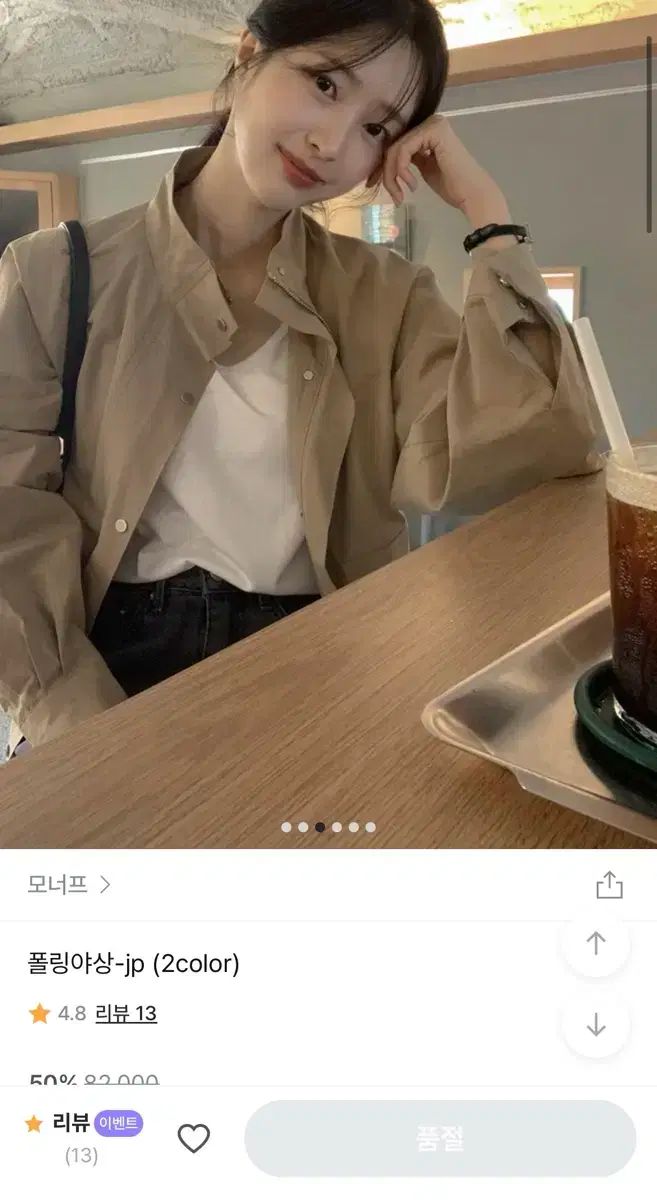This screenshot has height=1200, width=657.
Task: Open the 모너프 store page
Action: click(69, 885)
